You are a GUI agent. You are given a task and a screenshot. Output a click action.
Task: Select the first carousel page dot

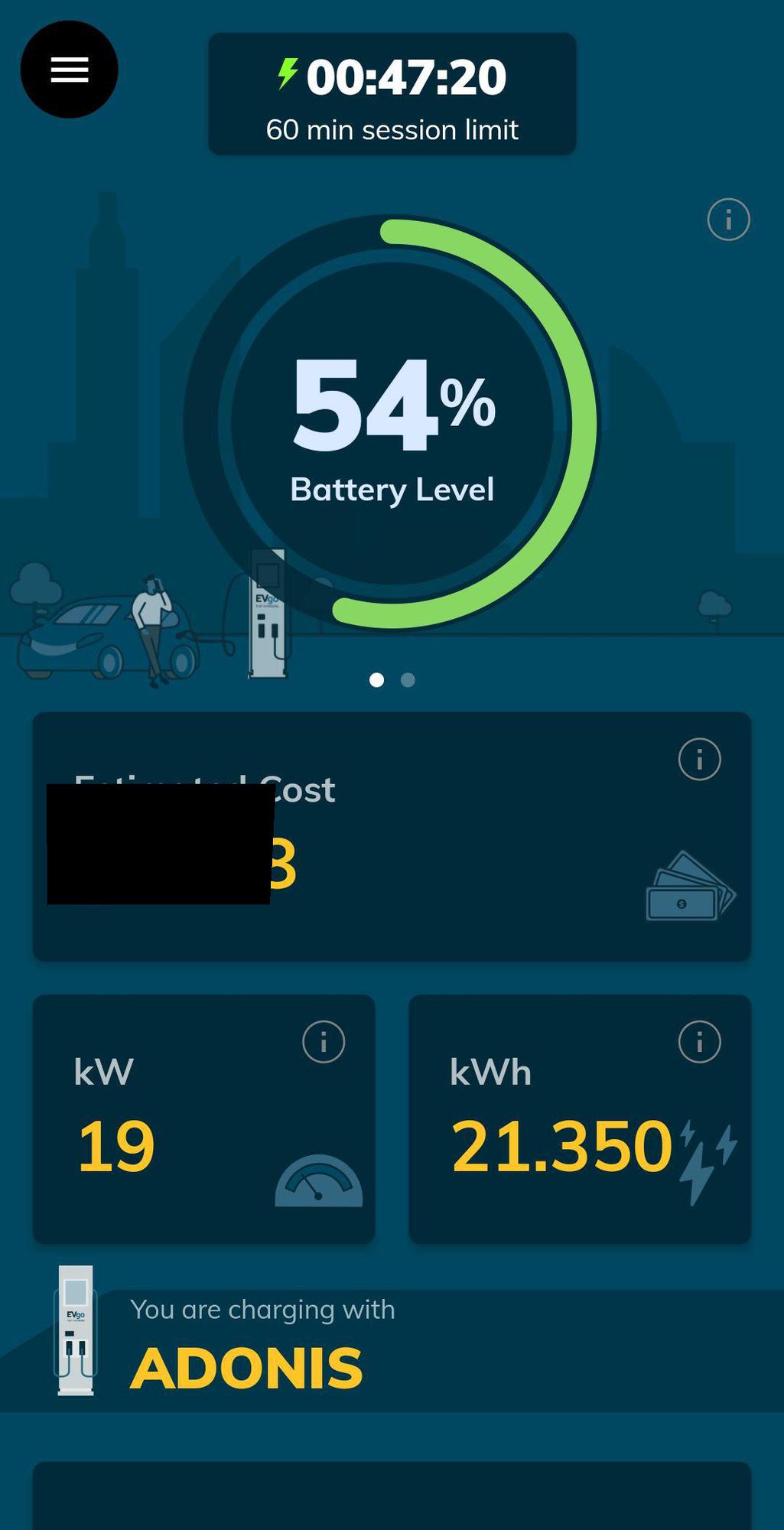click(376, 680)
